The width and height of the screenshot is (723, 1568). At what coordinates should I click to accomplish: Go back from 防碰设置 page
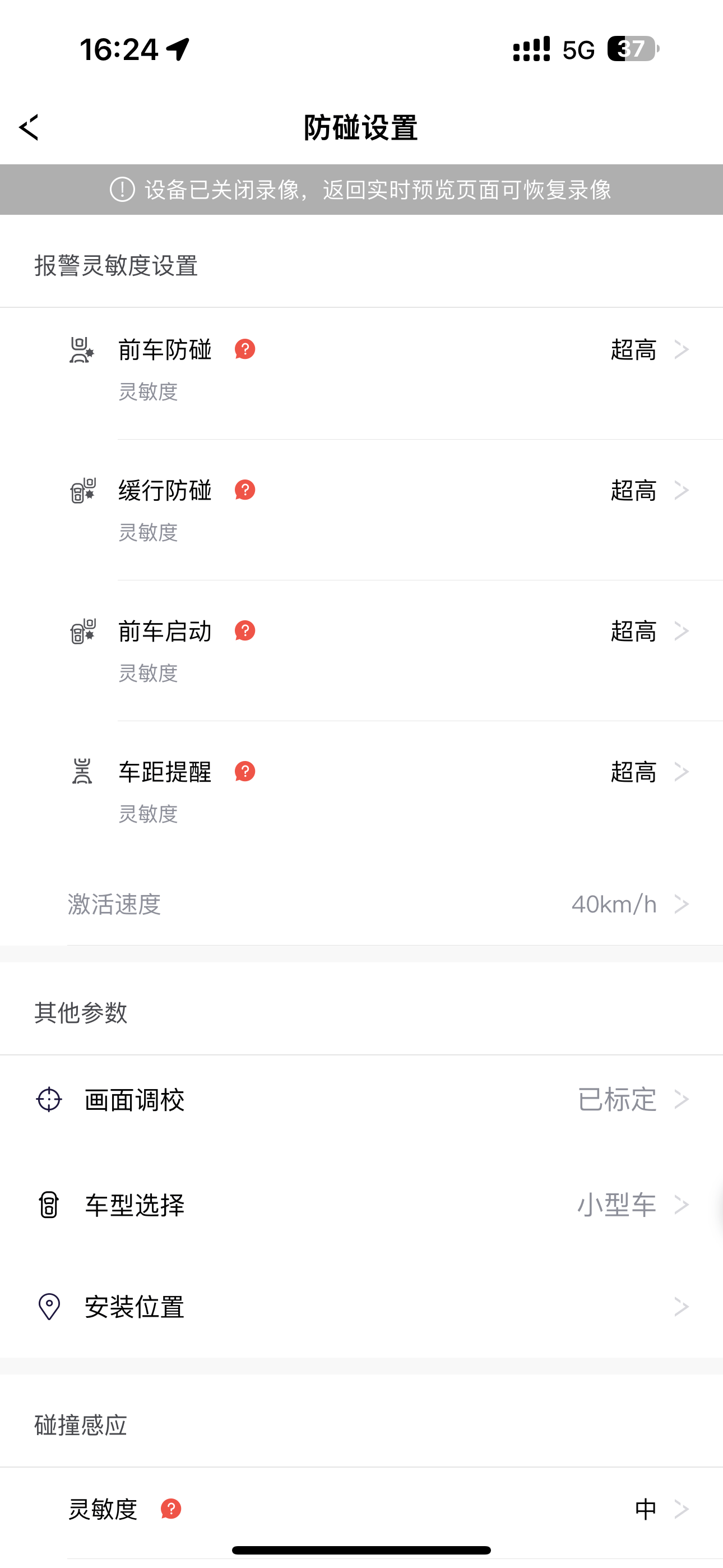[29, 127]
